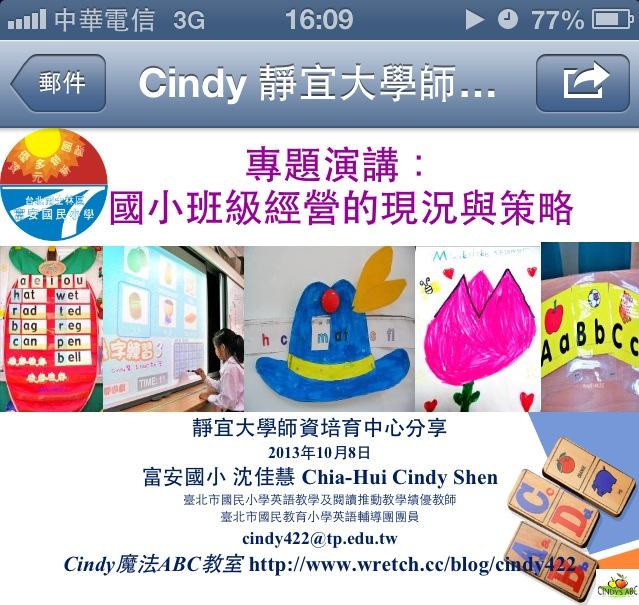The height and width of the screenshot is (605, 639).
Task: Go back to the 郵件 mailbox
Action: click(x=59, y=83)
